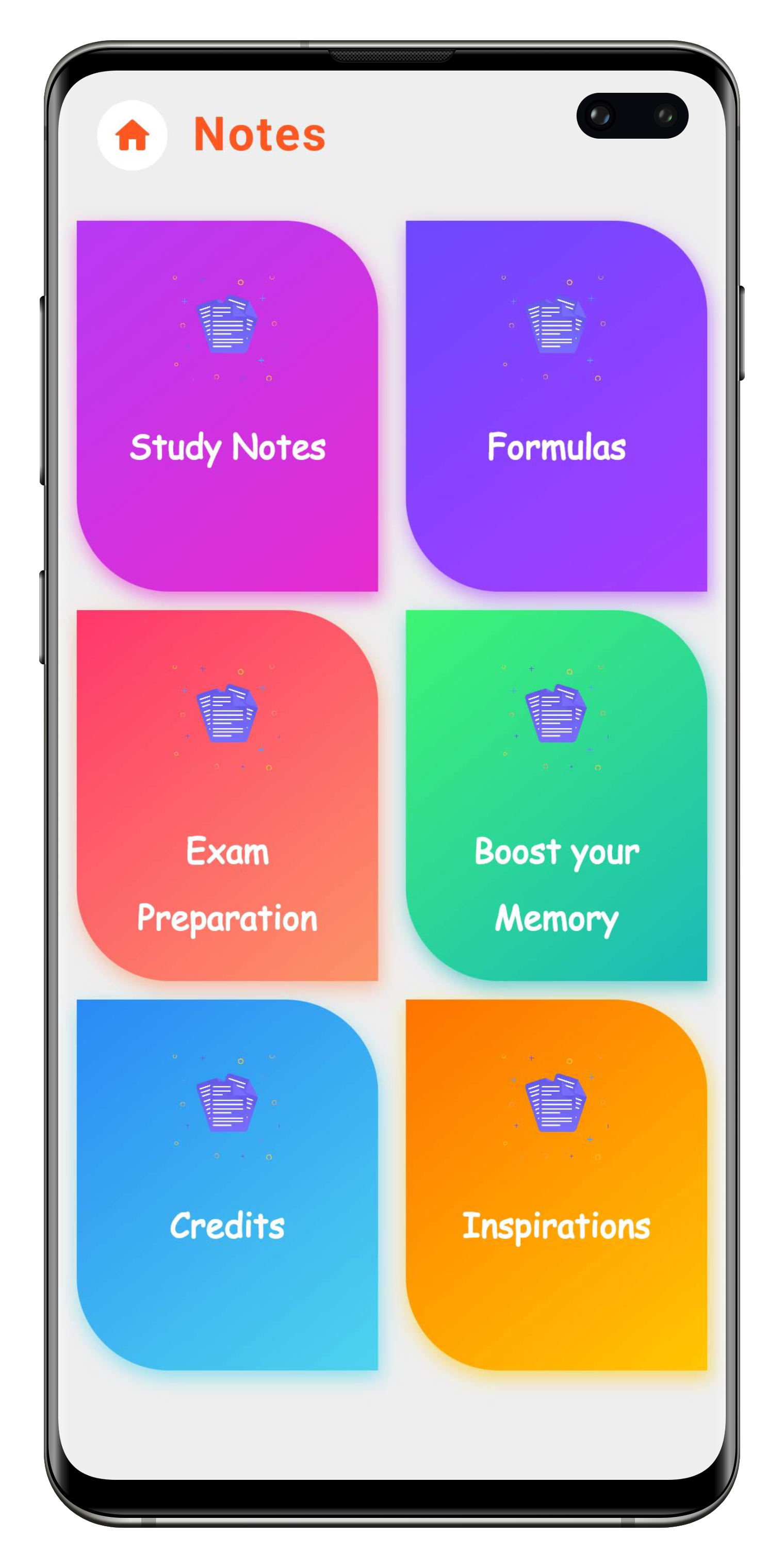The height and width of the screenshot is (1568, 784).
Task: Tap the home icon beside Notes
Action: click(x=132, y=135)
